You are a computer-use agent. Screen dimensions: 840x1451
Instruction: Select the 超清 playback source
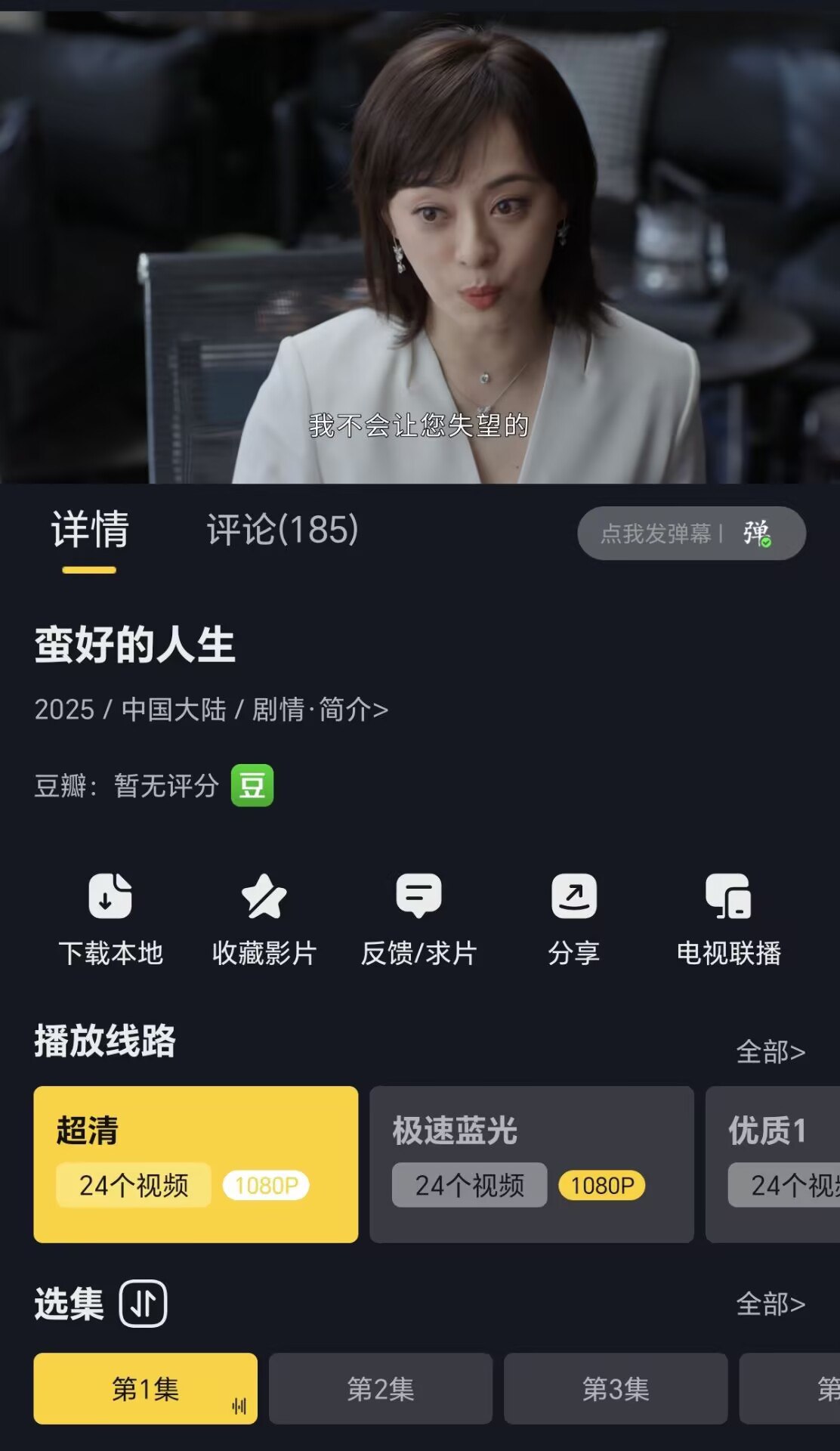click(x=196, y=1164)
